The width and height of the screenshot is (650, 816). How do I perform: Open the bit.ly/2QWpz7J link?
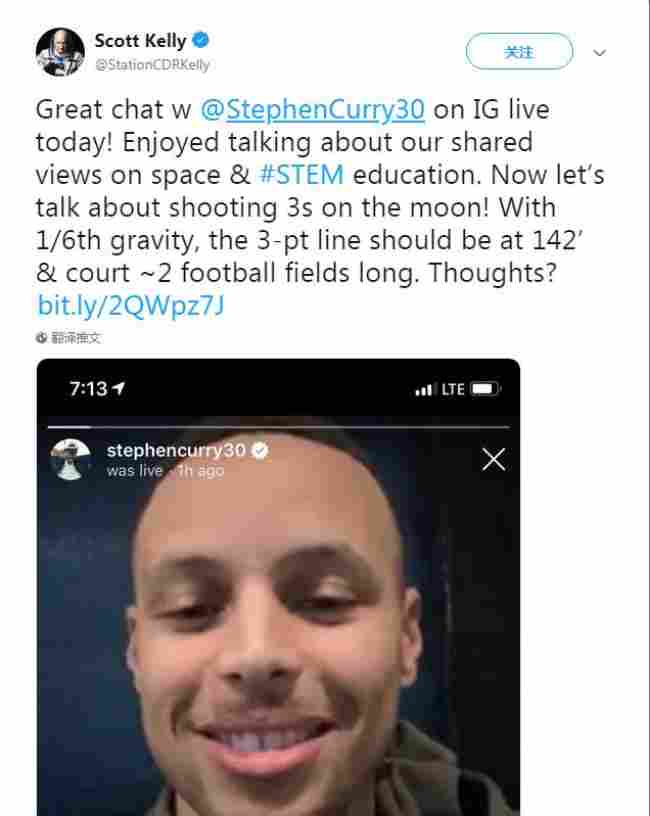coord(130,305)
